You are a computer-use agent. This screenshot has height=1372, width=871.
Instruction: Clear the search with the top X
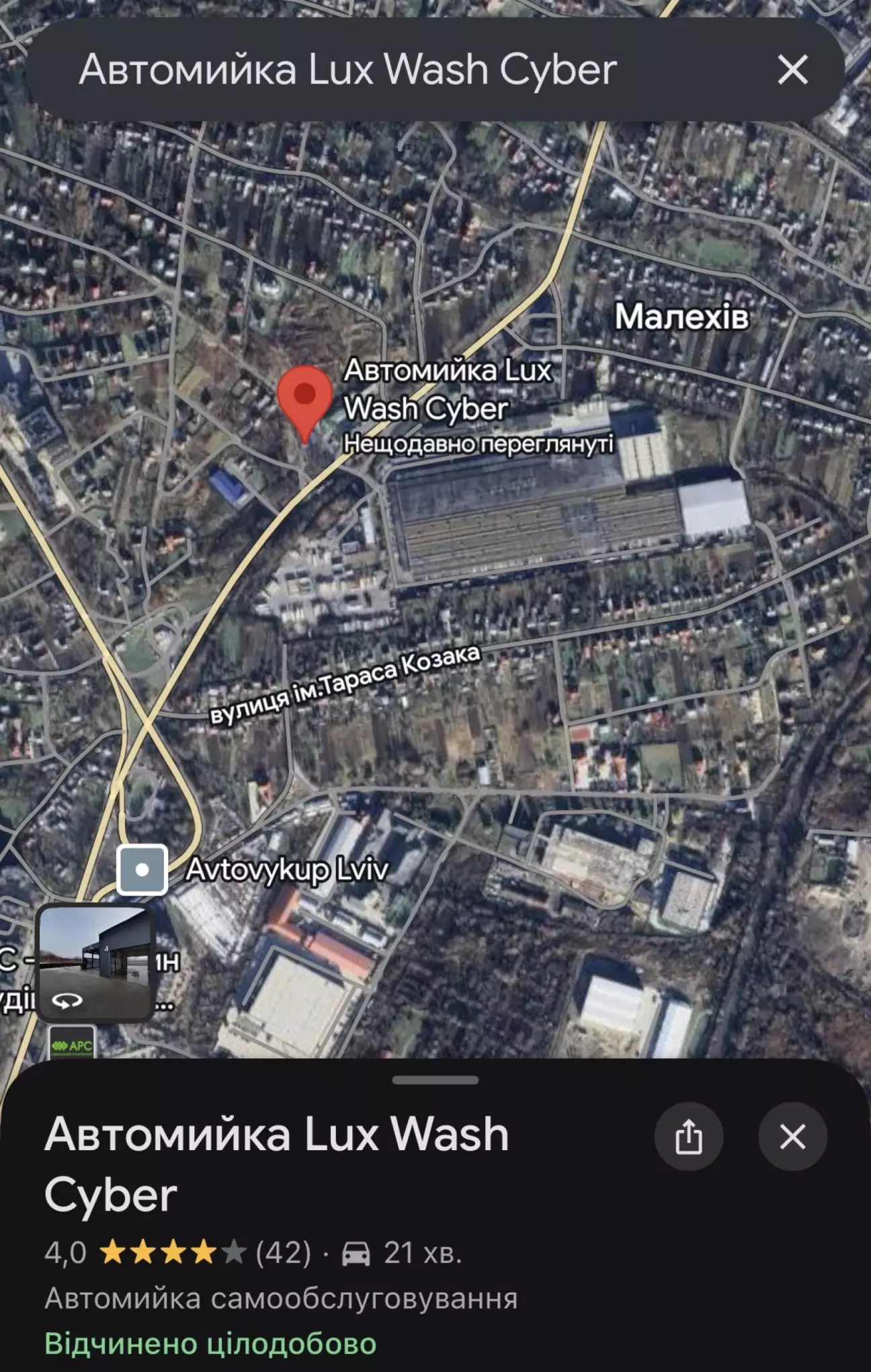pos(792,69)
